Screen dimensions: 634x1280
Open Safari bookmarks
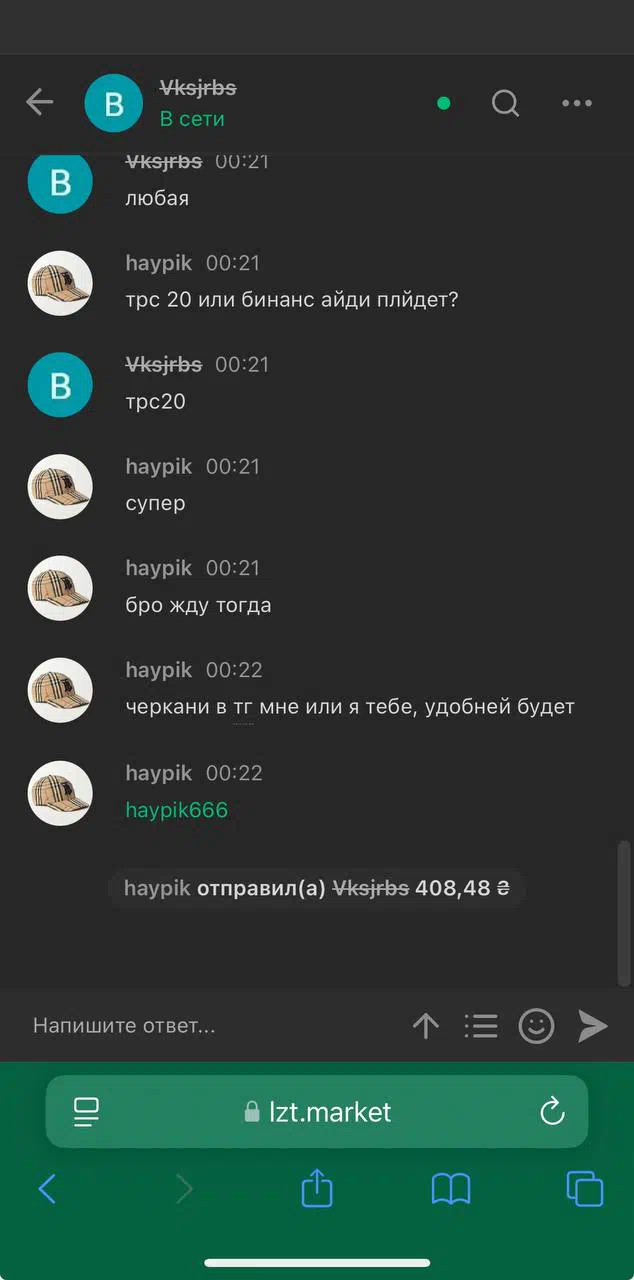(x=451, y=1189)
